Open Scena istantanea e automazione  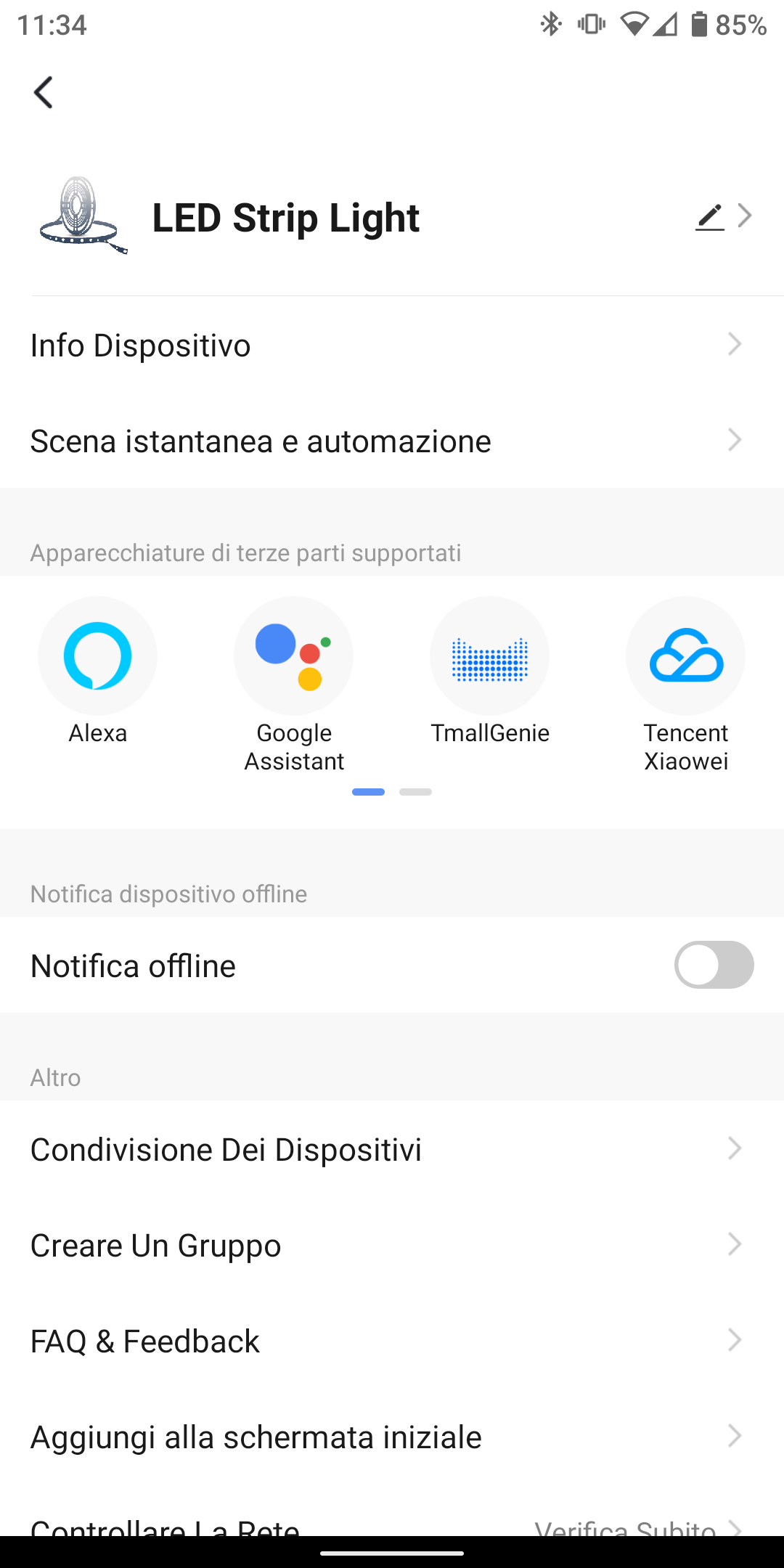(x=392, y=441)
